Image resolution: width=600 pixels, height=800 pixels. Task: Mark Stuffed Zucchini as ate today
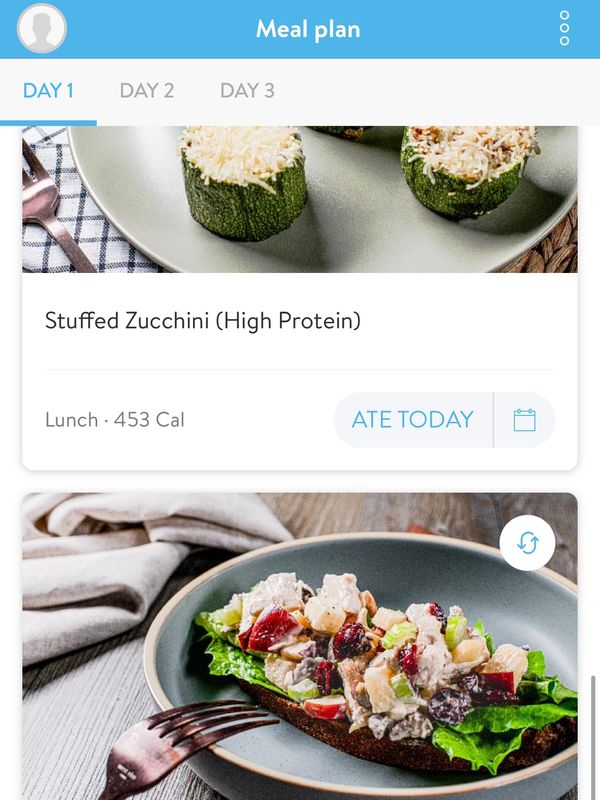click(412, 420)
